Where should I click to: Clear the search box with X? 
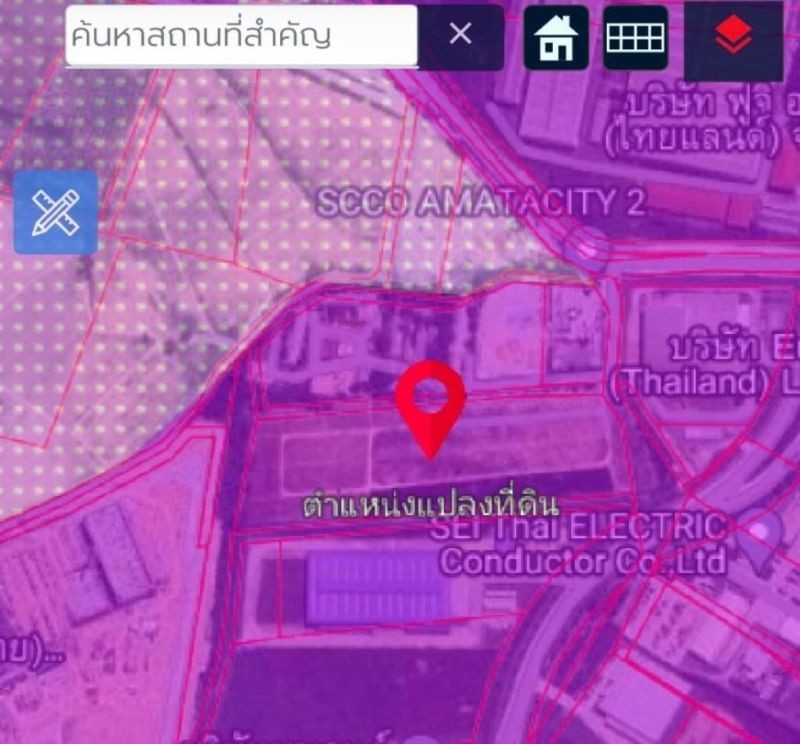point(460,35)
